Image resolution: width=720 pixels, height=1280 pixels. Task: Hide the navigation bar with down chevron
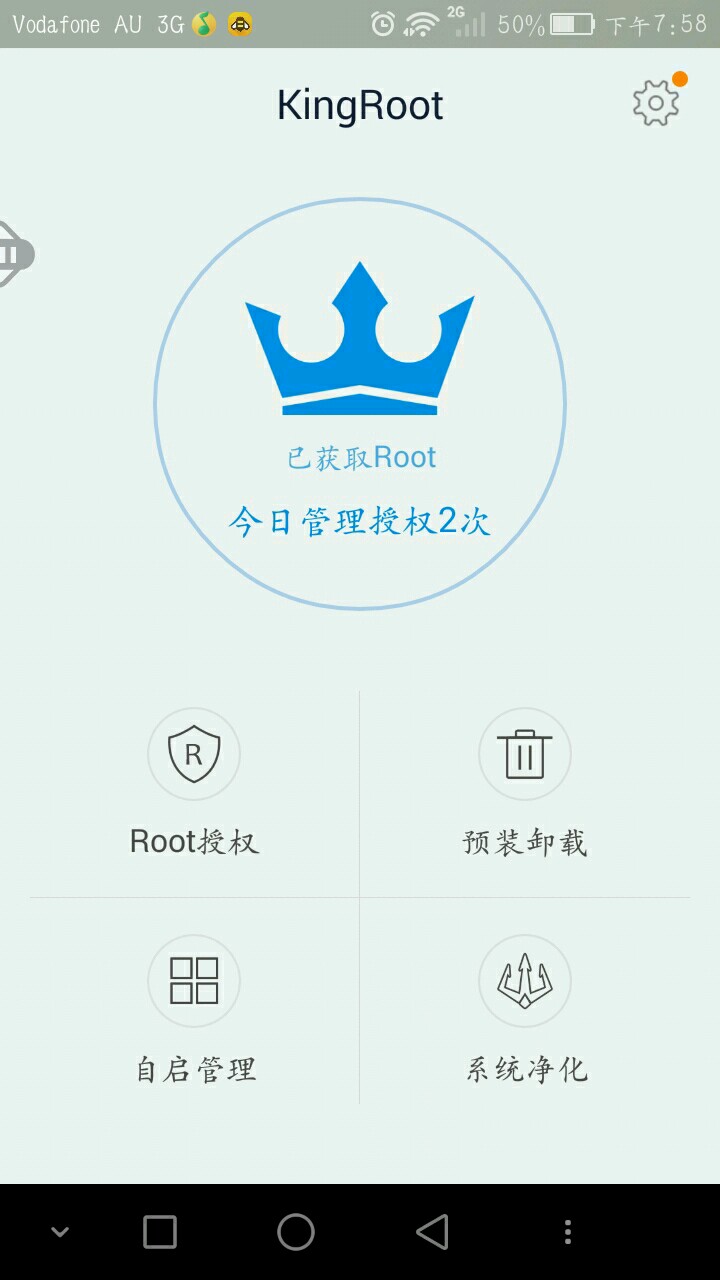[60, 1232]
